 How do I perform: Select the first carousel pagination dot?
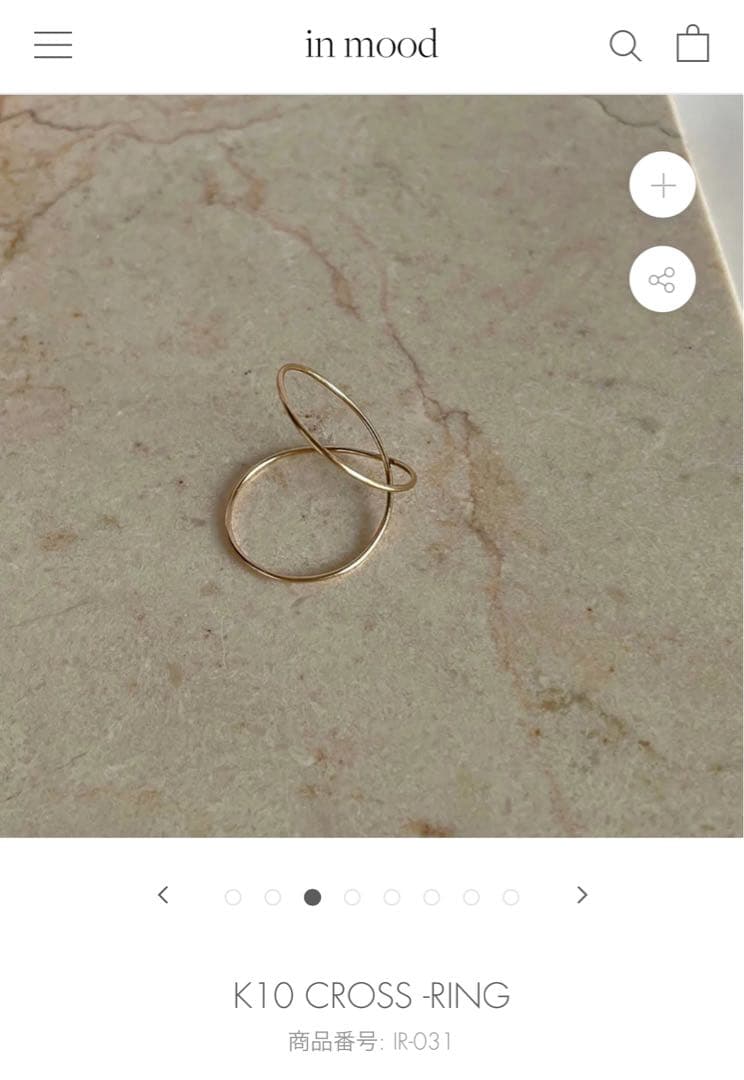(x=235, y=896)
